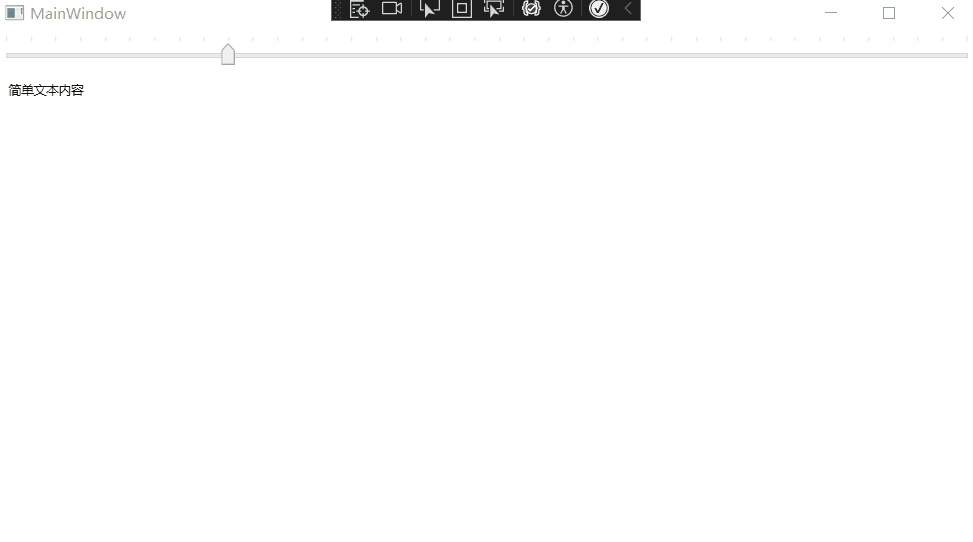Toggle the hot reload braces icon
Viewport: 973px width, 542px height.
coord(531,9)
